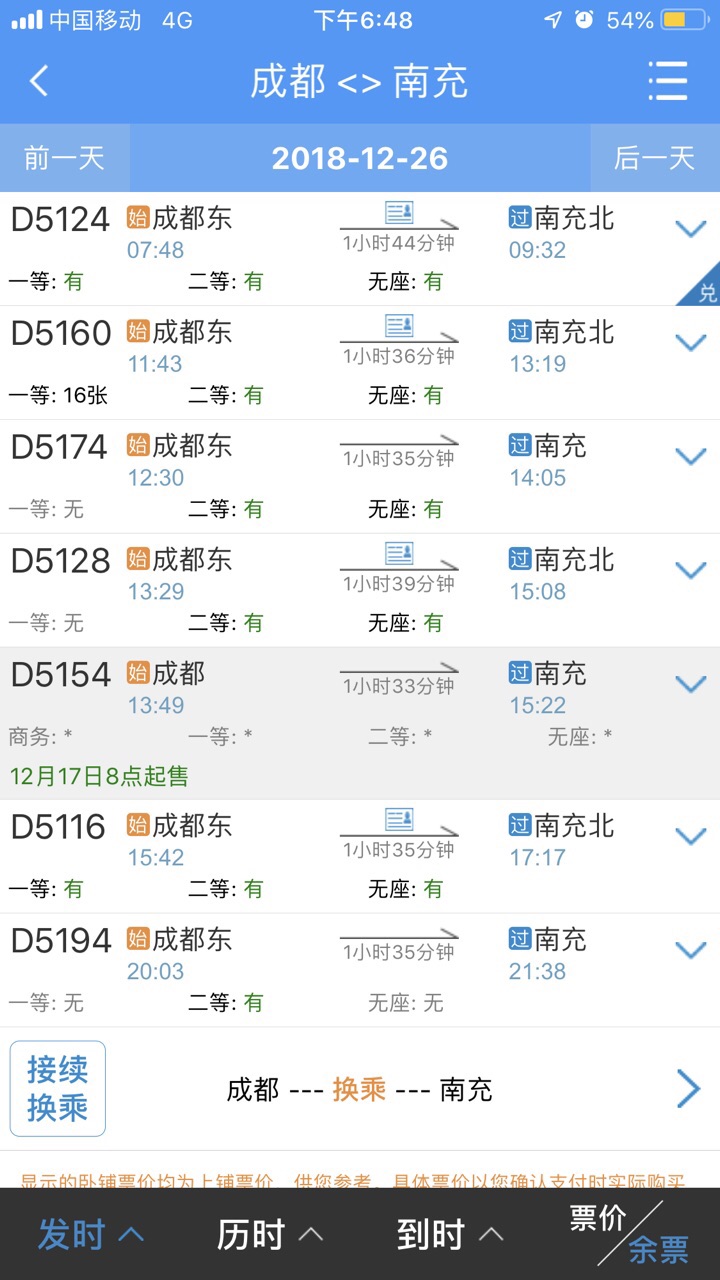Image resolution: width=720 pixels, height=1280 pixels.
Task: Open the date picker showing 2018-12-26
Action: pos(360,158)
